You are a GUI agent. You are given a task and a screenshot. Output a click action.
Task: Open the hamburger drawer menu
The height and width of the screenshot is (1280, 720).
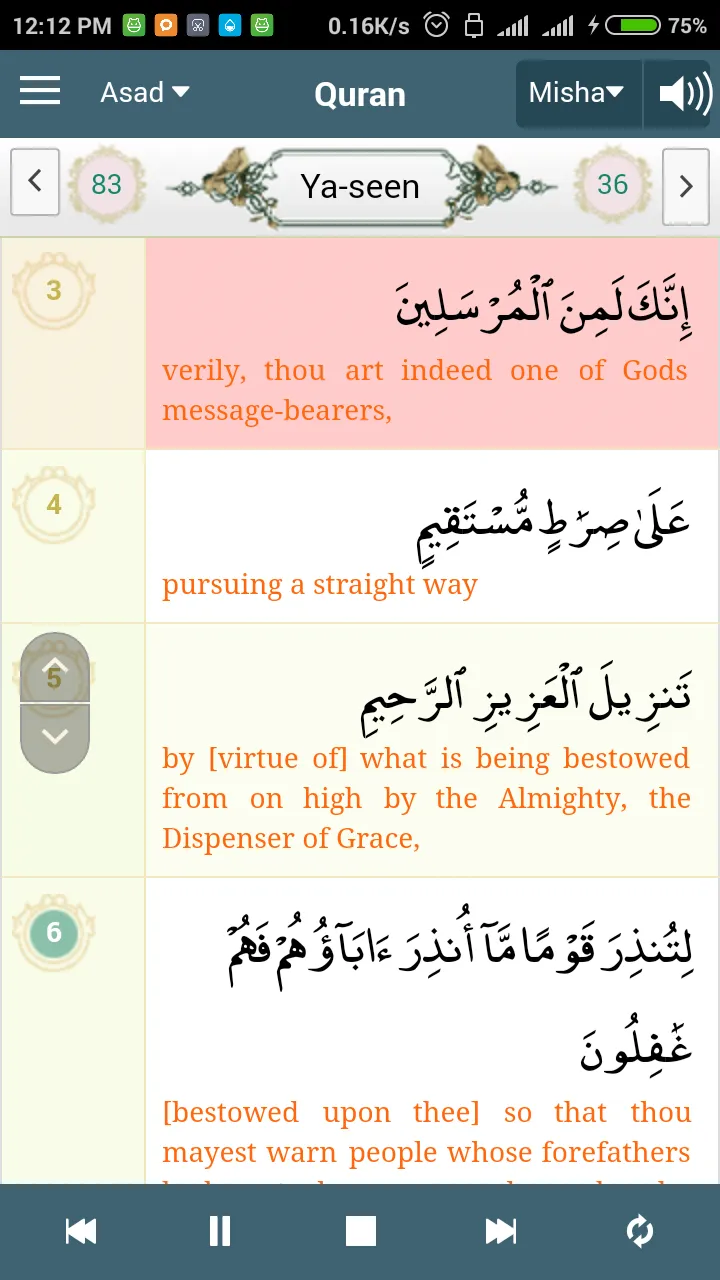(40, 92)
